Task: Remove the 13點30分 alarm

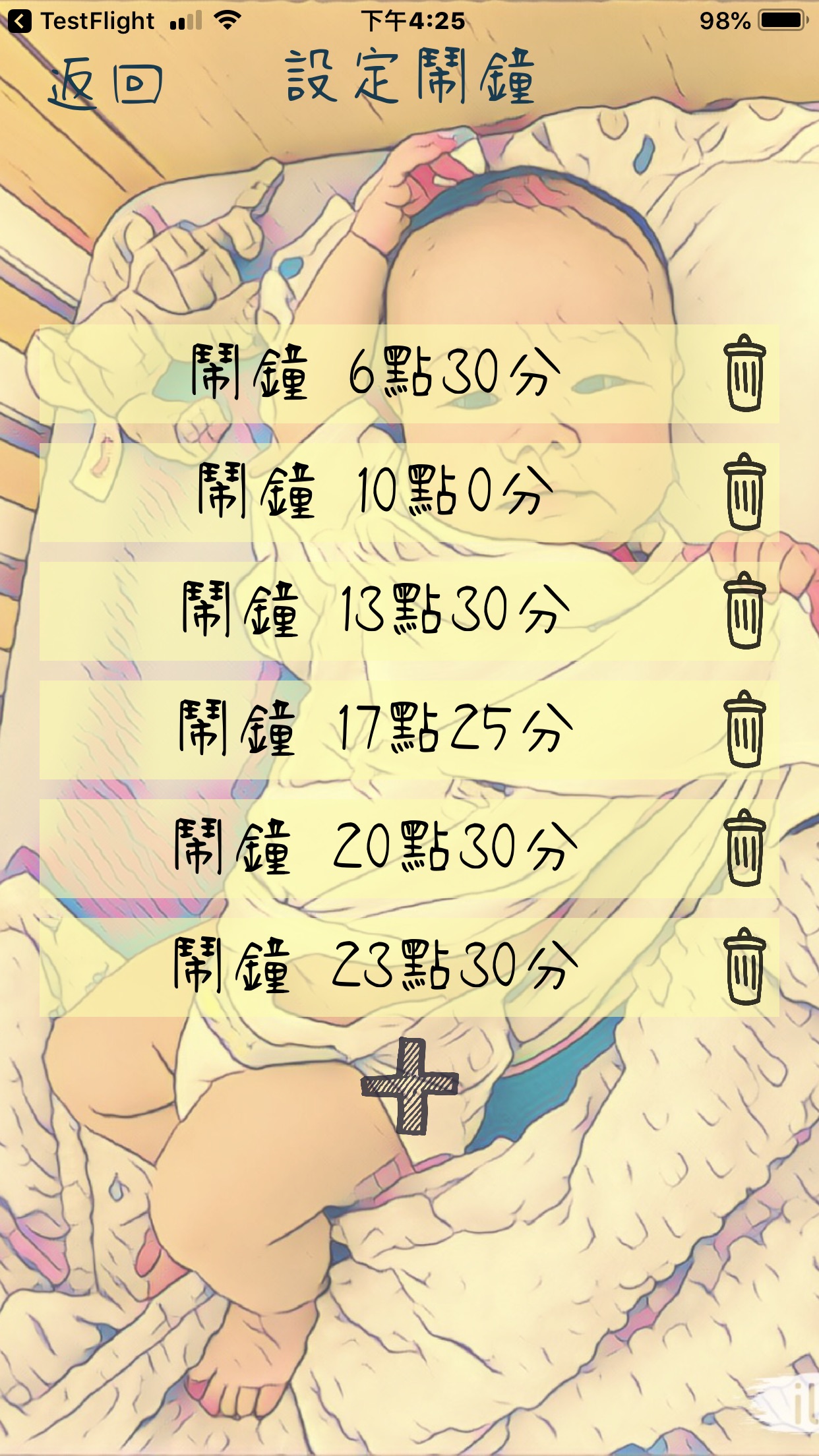Action: tap(744, 611)
